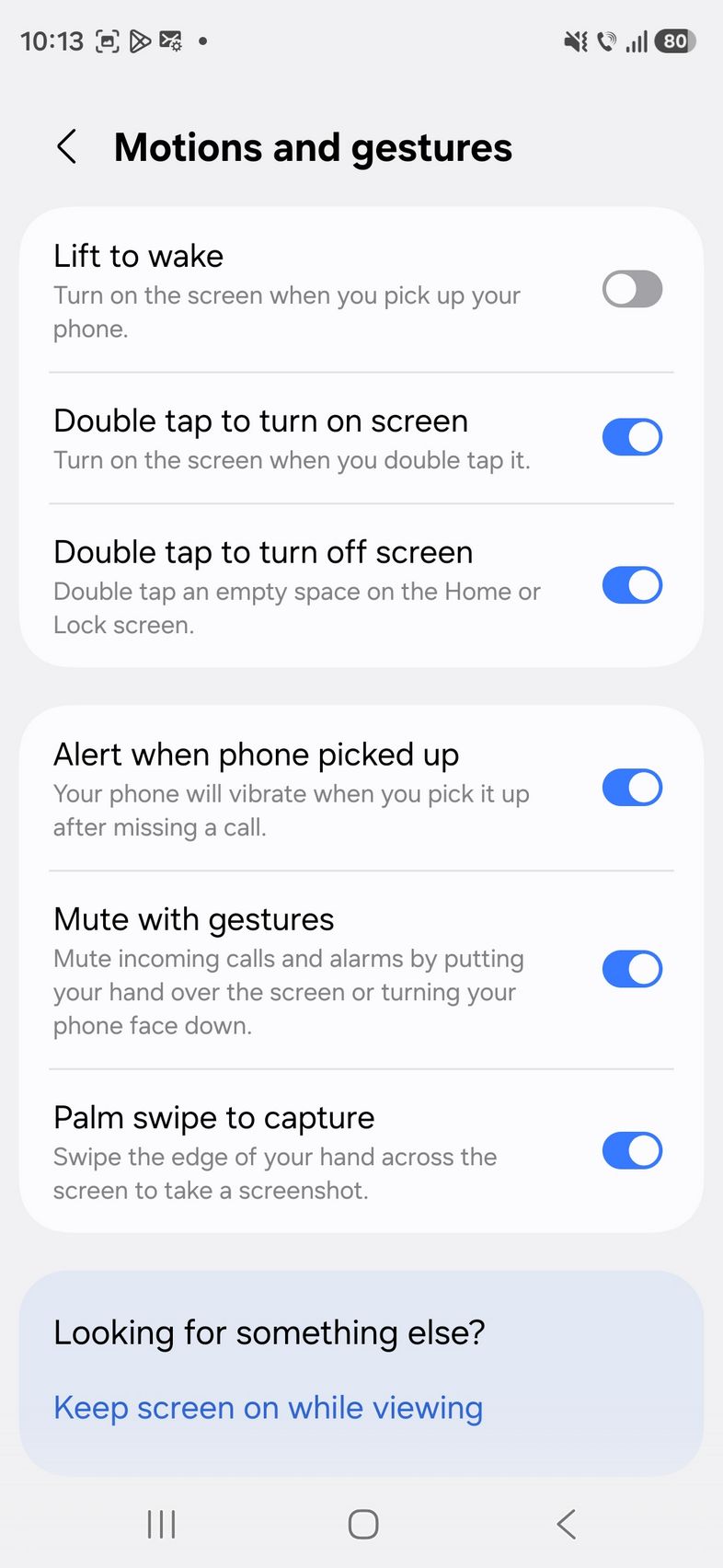723x1568 pixels.
Task: Open Keep screen on while viewing link
Action: pos(268,1408)
